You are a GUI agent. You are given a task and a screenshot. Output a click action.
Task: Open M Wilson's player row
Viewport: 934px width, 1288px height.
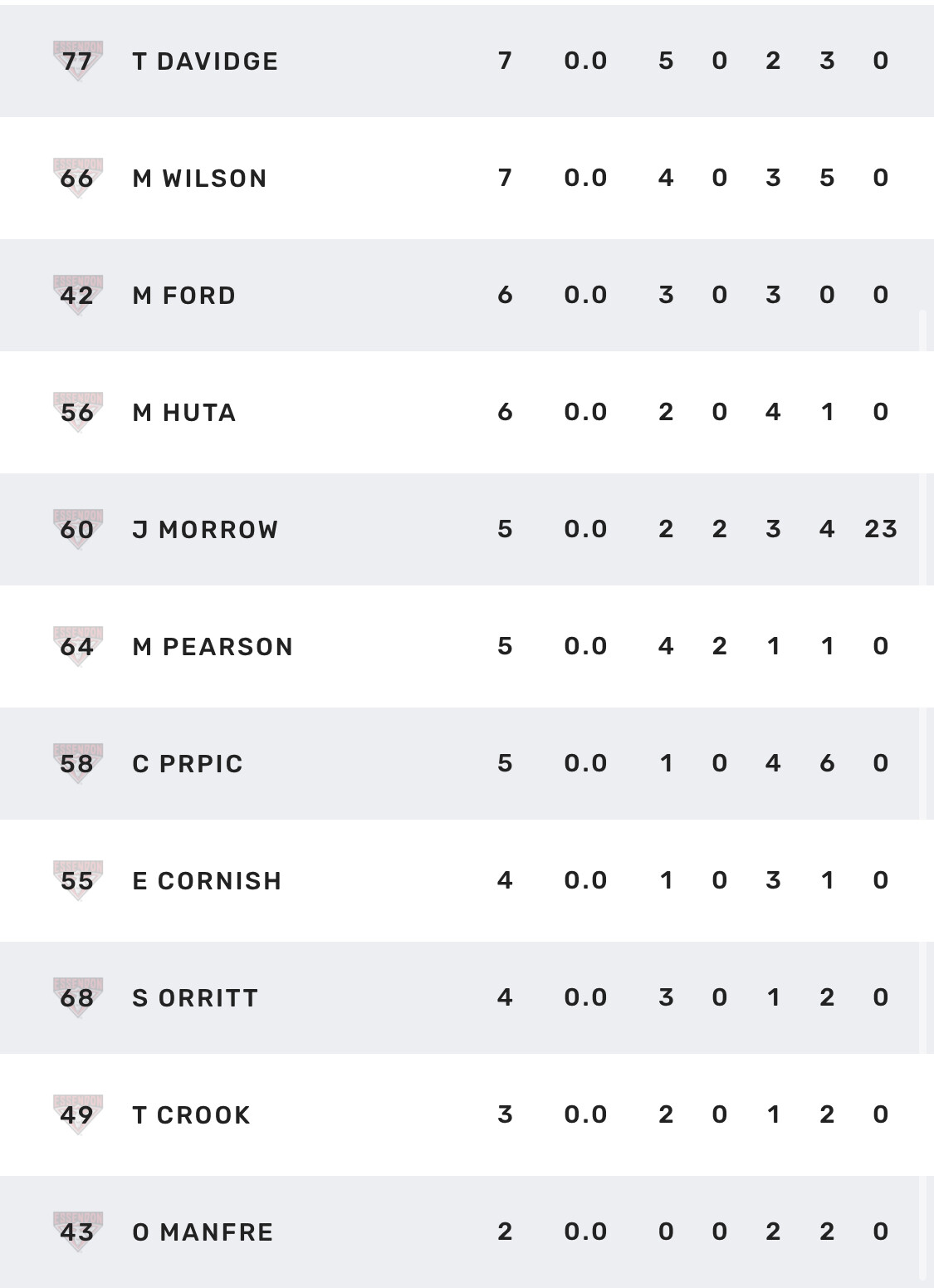(199, 179)
